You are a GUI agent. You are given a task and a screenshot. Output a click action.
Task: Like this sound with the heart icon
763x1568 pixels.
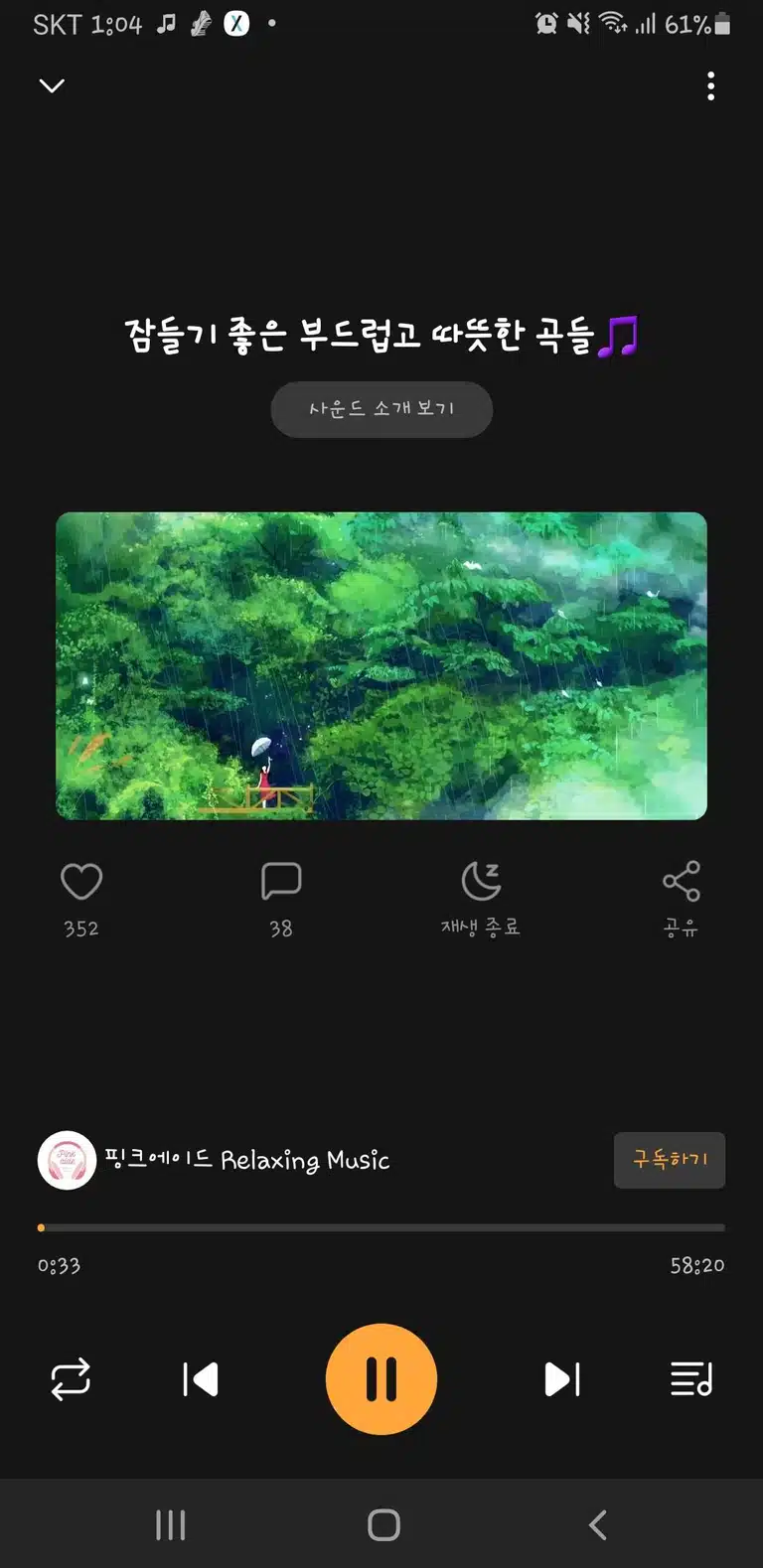[81, 882]
